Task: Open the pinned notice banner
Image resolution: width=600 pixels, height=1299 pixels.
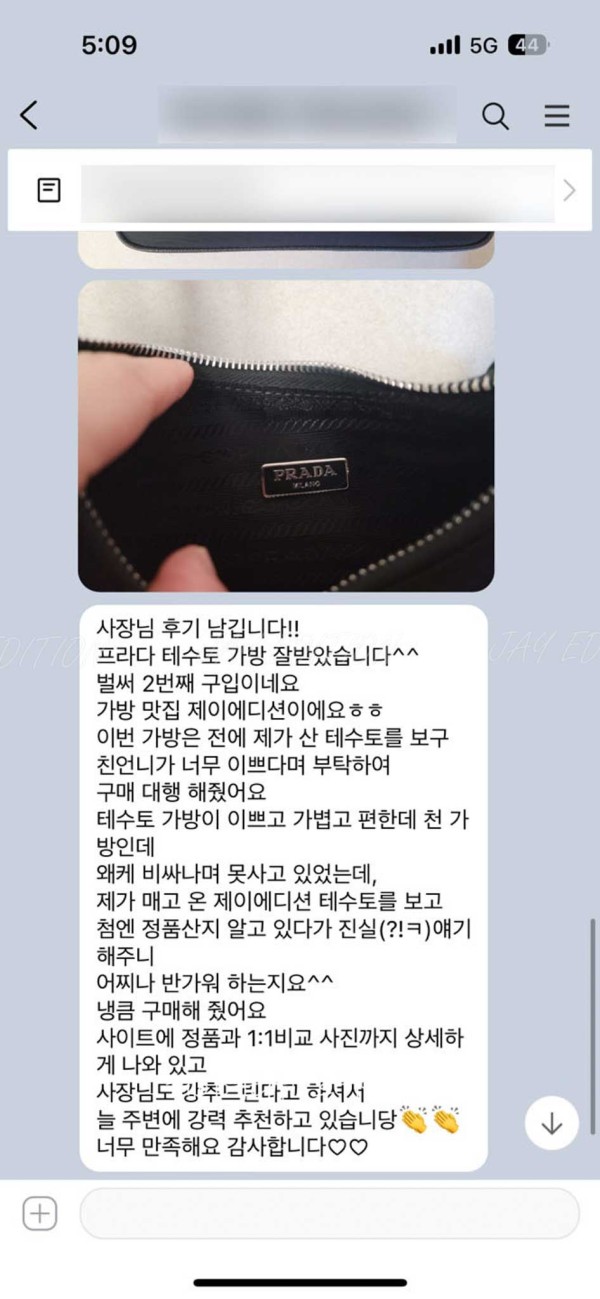Action: point(300,191)
